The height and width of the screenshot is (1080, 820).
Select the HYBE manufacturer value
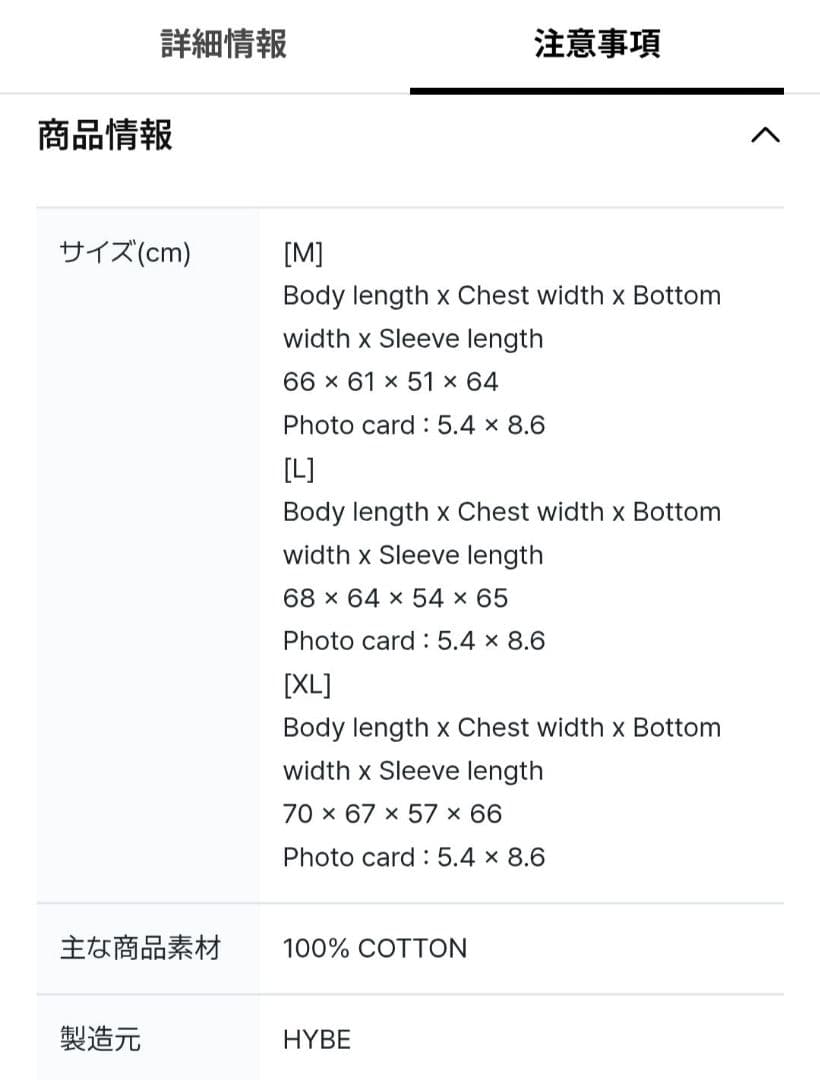(x=317, y=1039)
